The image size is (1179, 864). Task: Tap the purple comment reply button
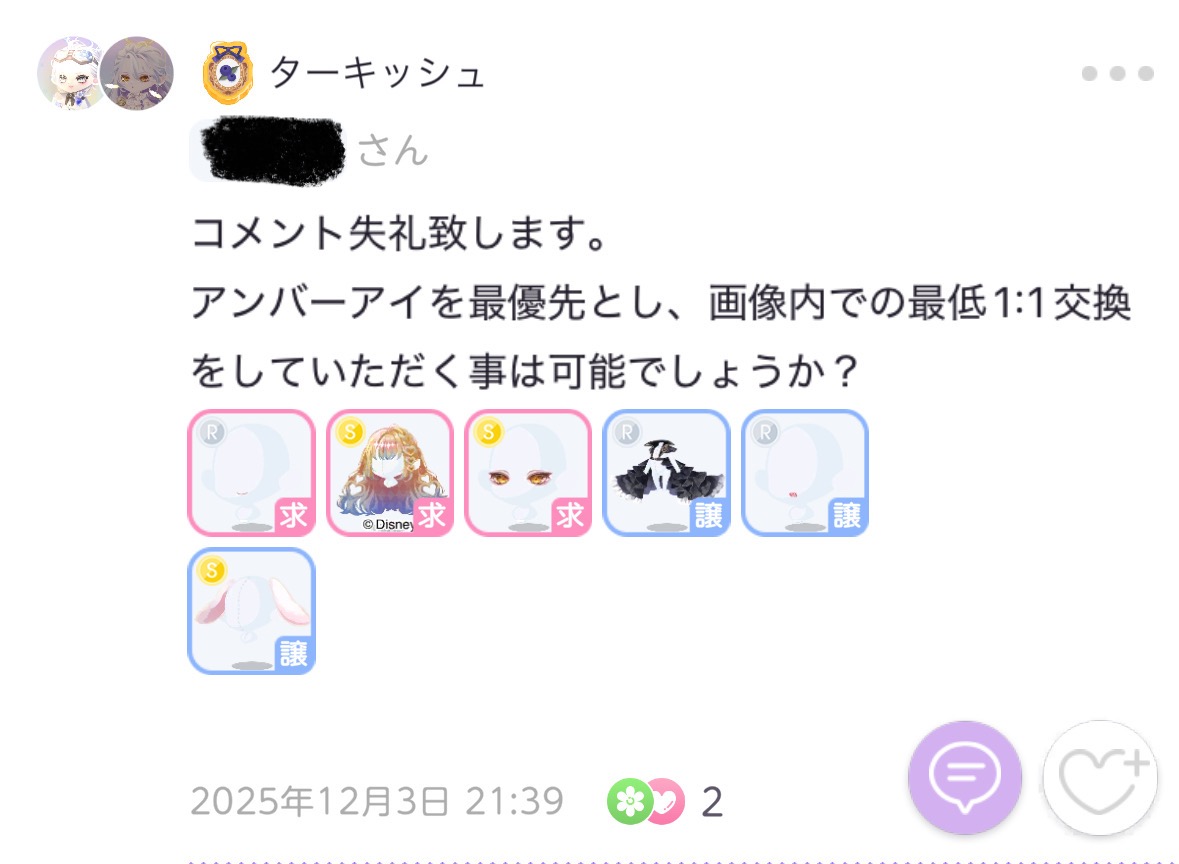coord(964,777)
